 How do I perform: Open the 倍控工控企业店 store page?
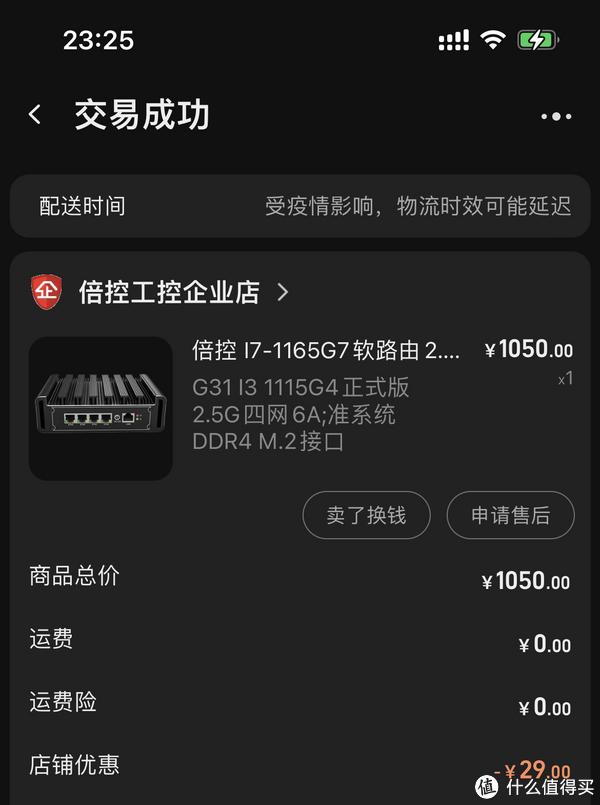point(170,292)
